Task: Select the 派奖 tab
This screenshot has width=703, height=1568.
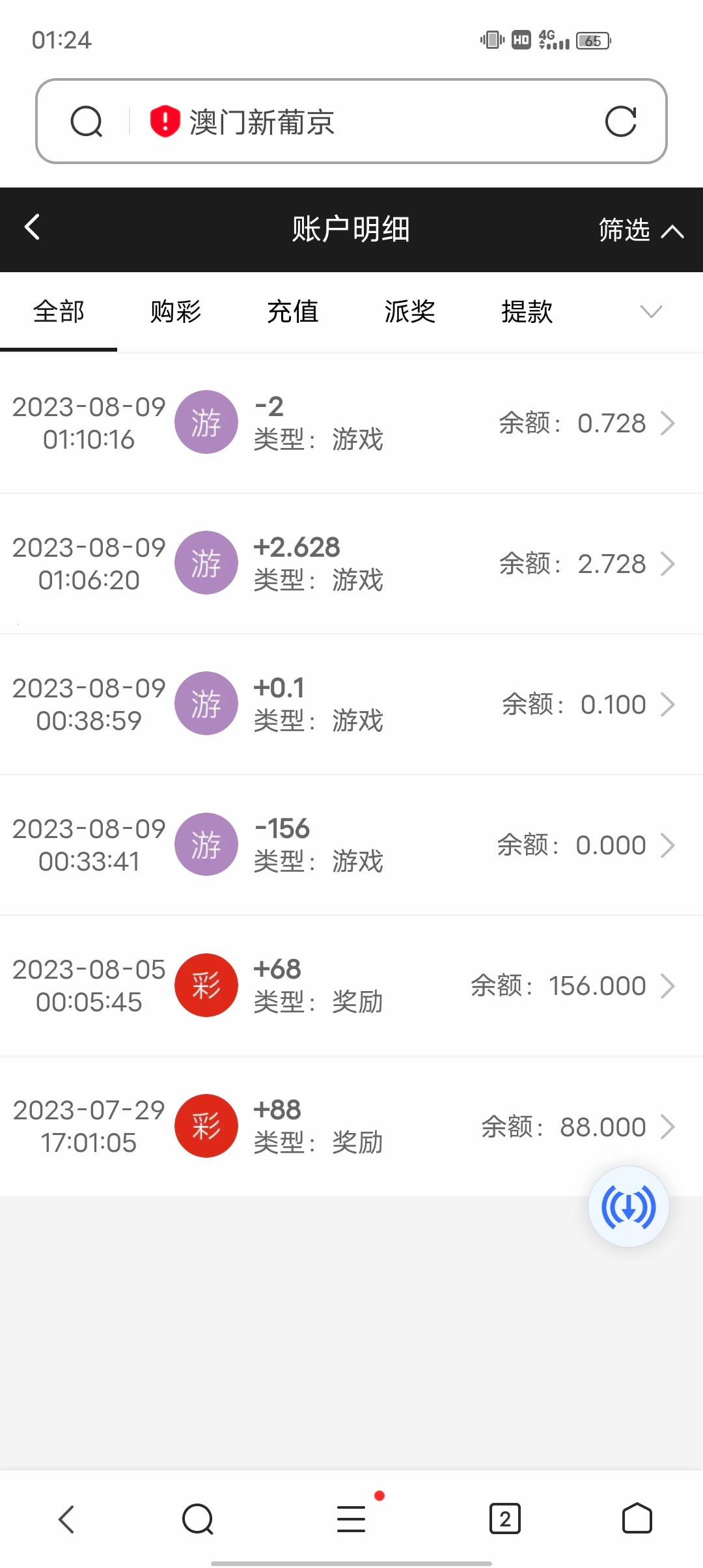Action: point(409,313)
